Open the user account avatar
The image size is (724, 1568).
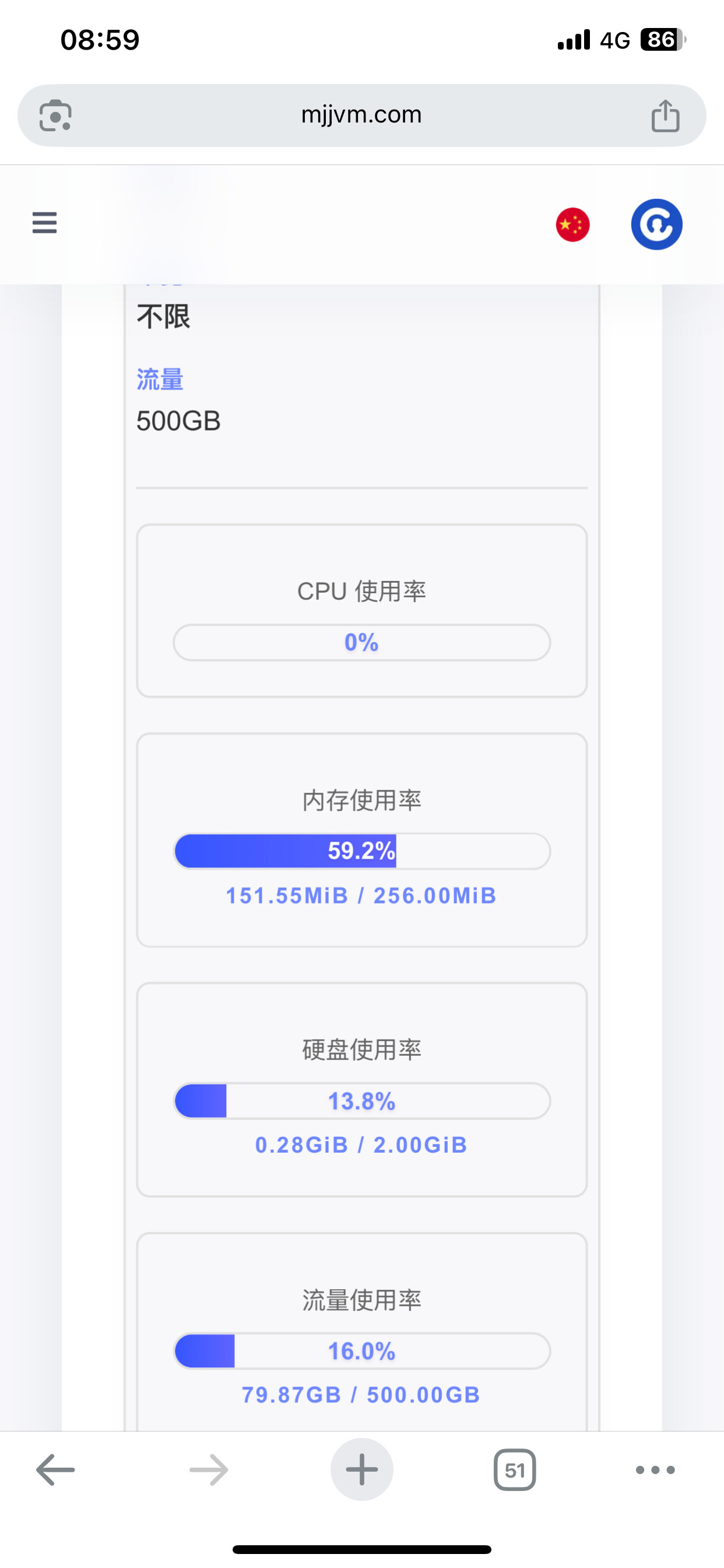(x=656, y=225)
